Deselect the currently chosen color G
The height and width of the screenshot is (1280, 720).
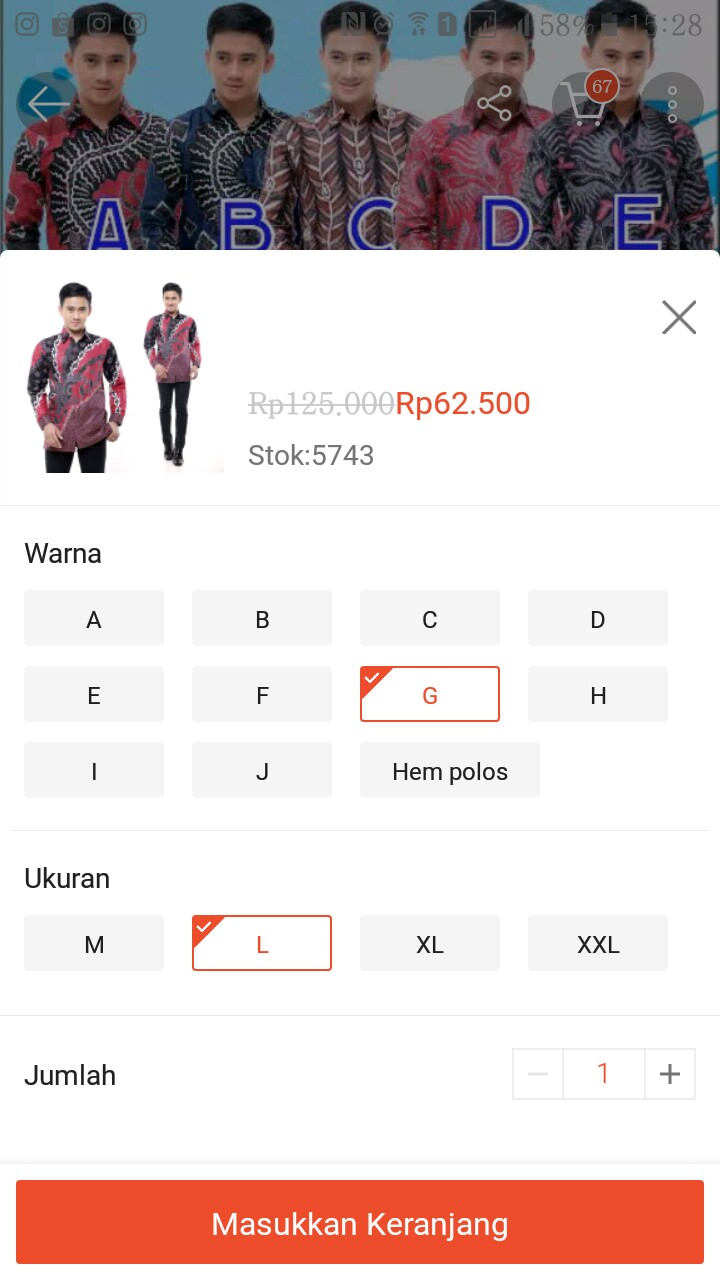430,694
